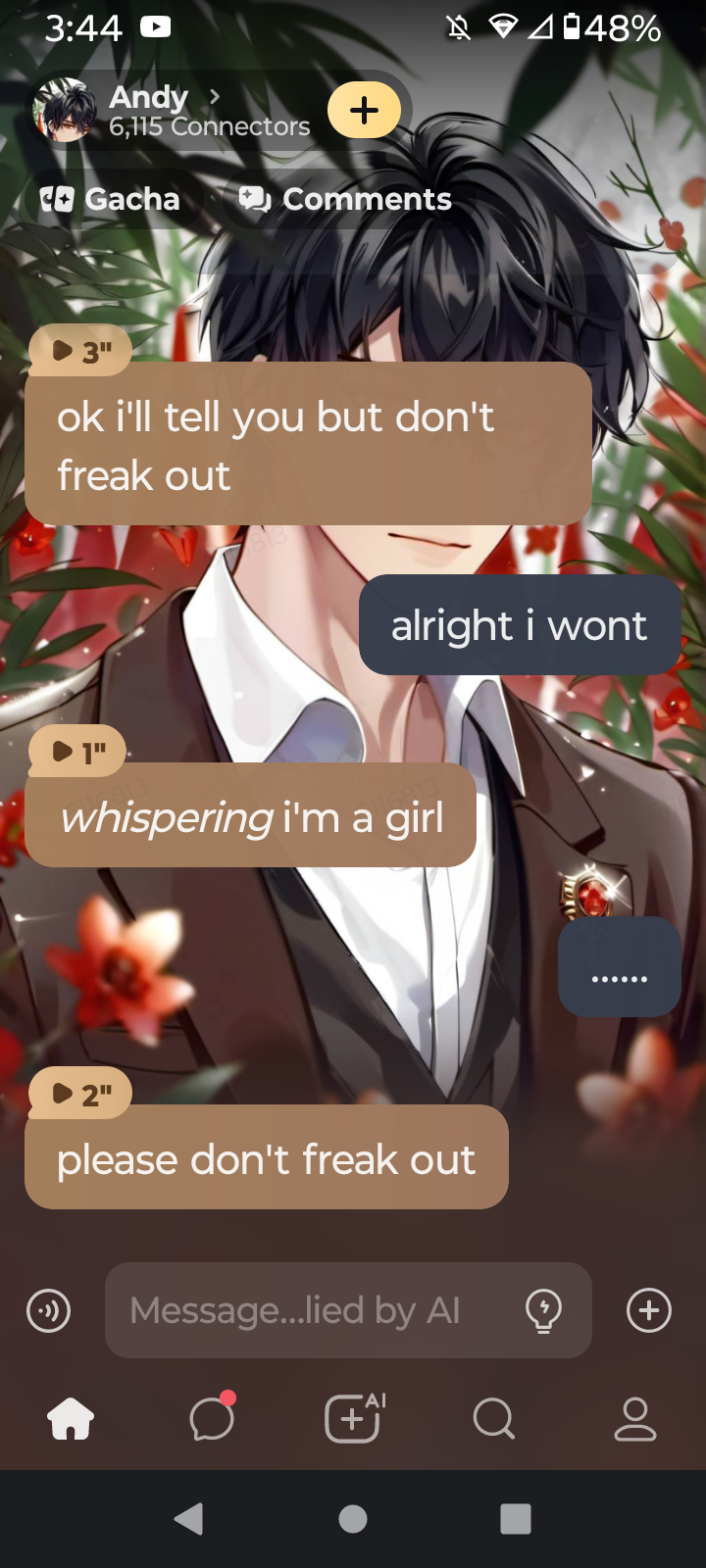Tap the voice call icon beside message box

pos(49,1310)
